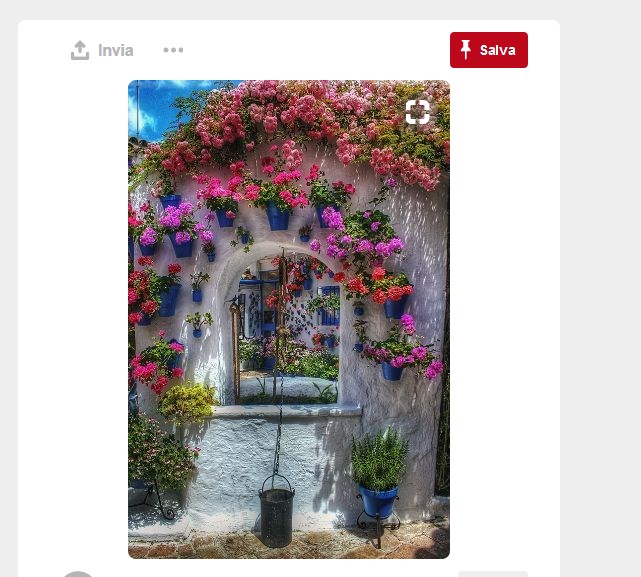This screenshot has width=641, height=577.
Task: Tap the Invia share button
Action: click(102, 50)
